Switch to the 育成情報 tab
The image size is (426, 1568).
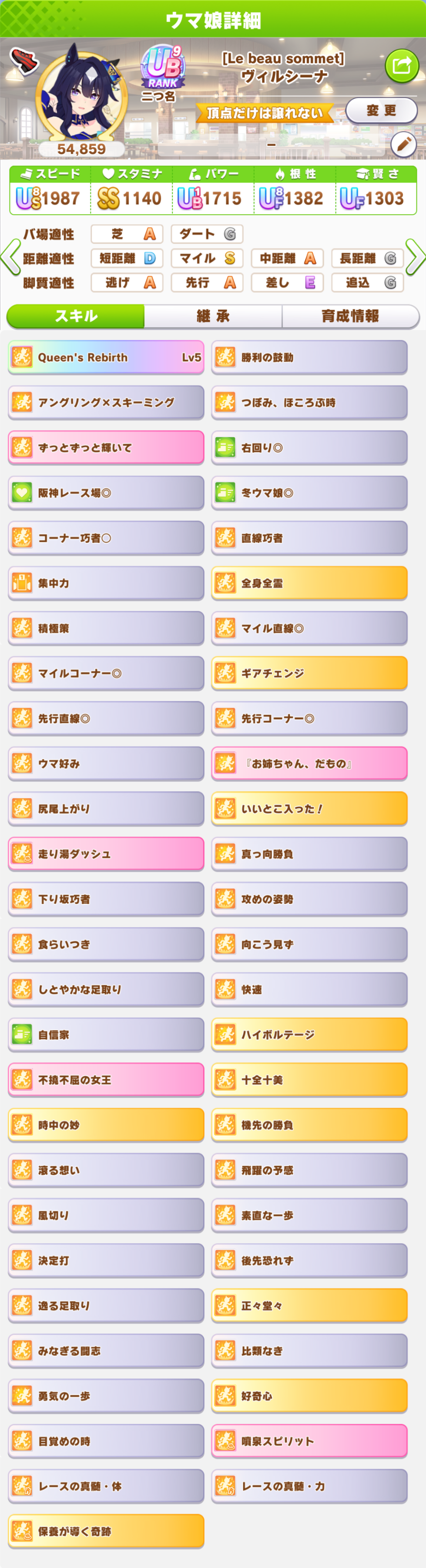pos(350,316)
